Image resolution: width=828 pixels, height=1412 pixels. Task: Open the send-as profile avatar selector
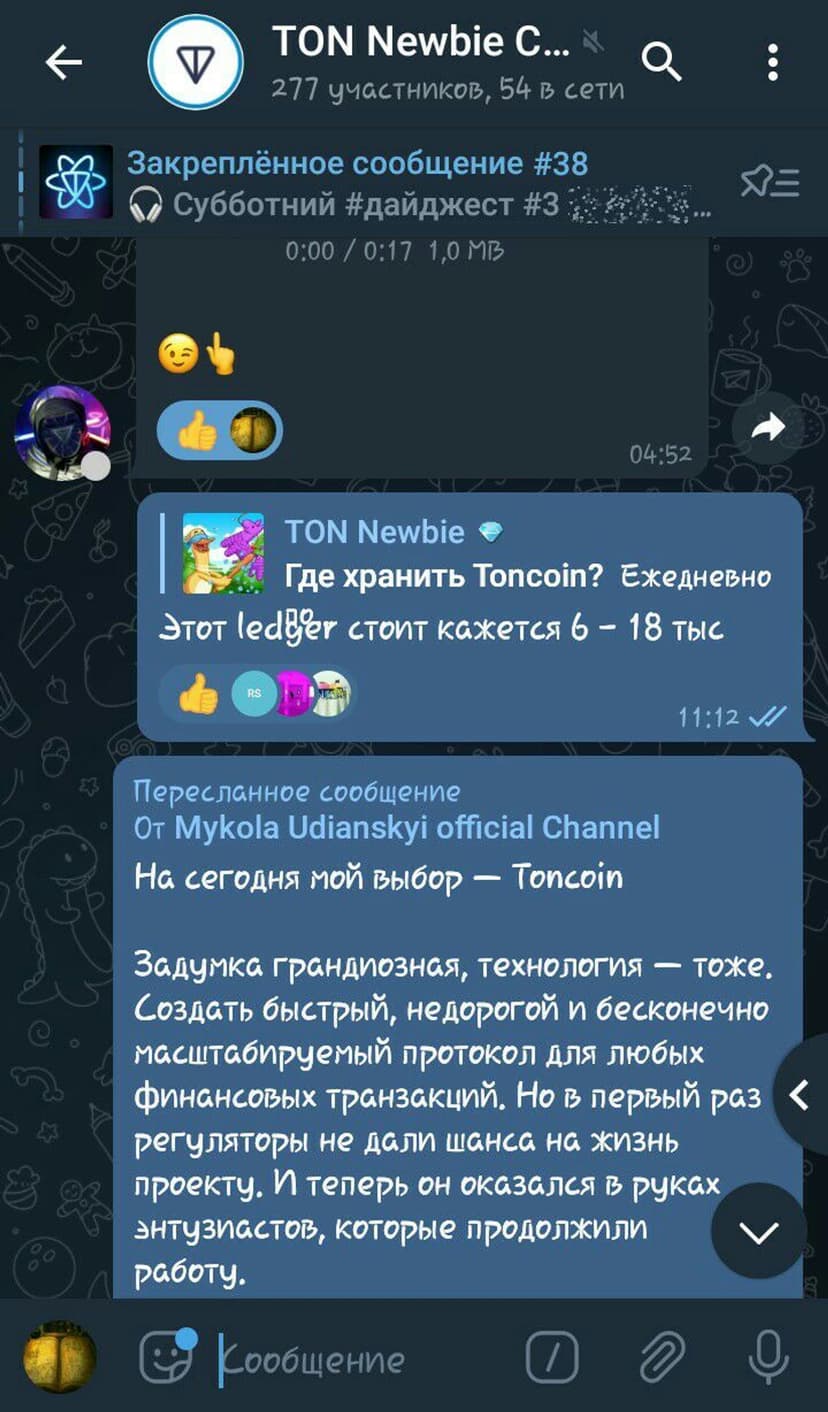[x=60, y=1357]
